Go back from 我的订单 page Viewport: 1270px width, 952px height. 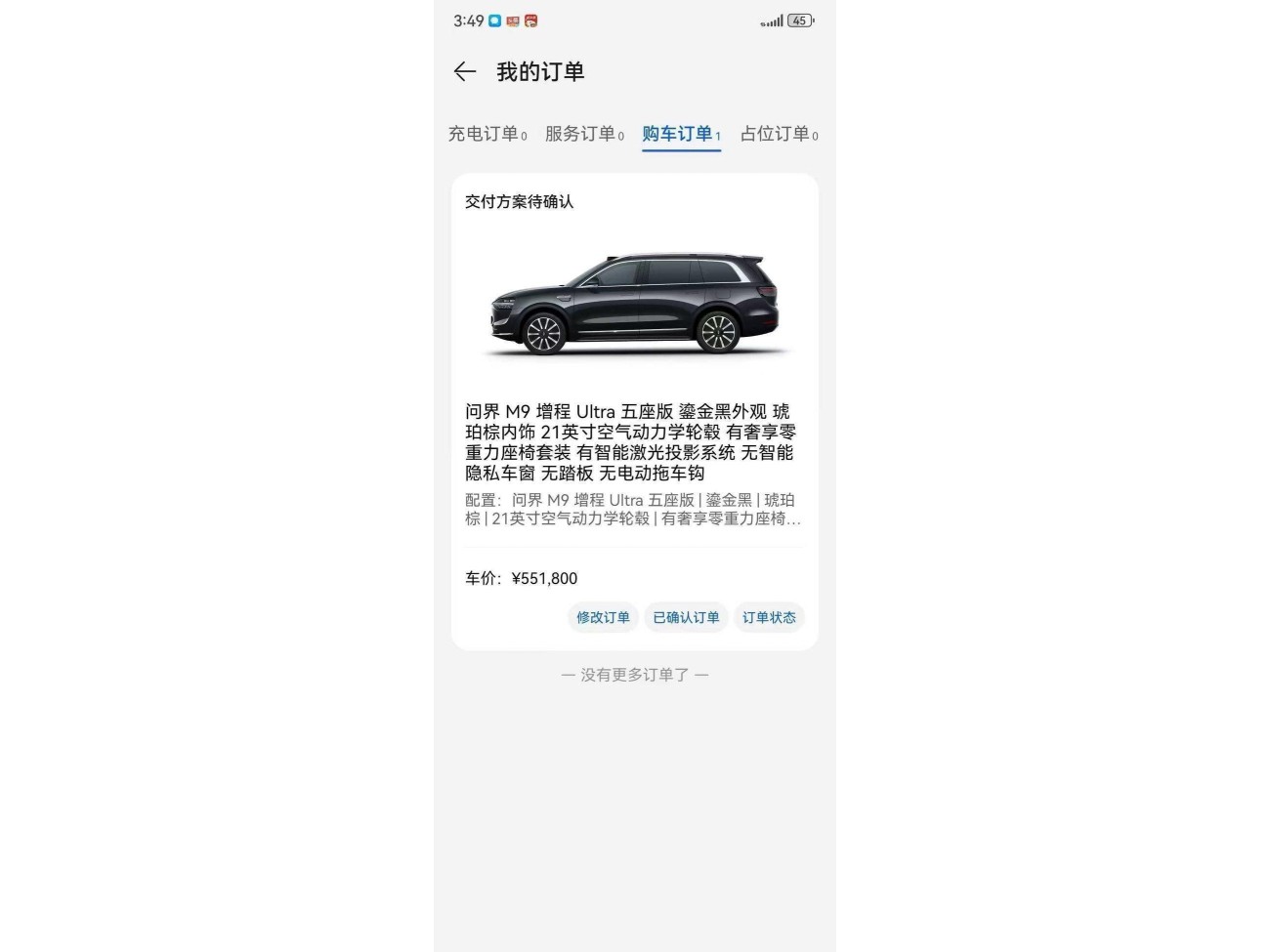tap(465, 71)
